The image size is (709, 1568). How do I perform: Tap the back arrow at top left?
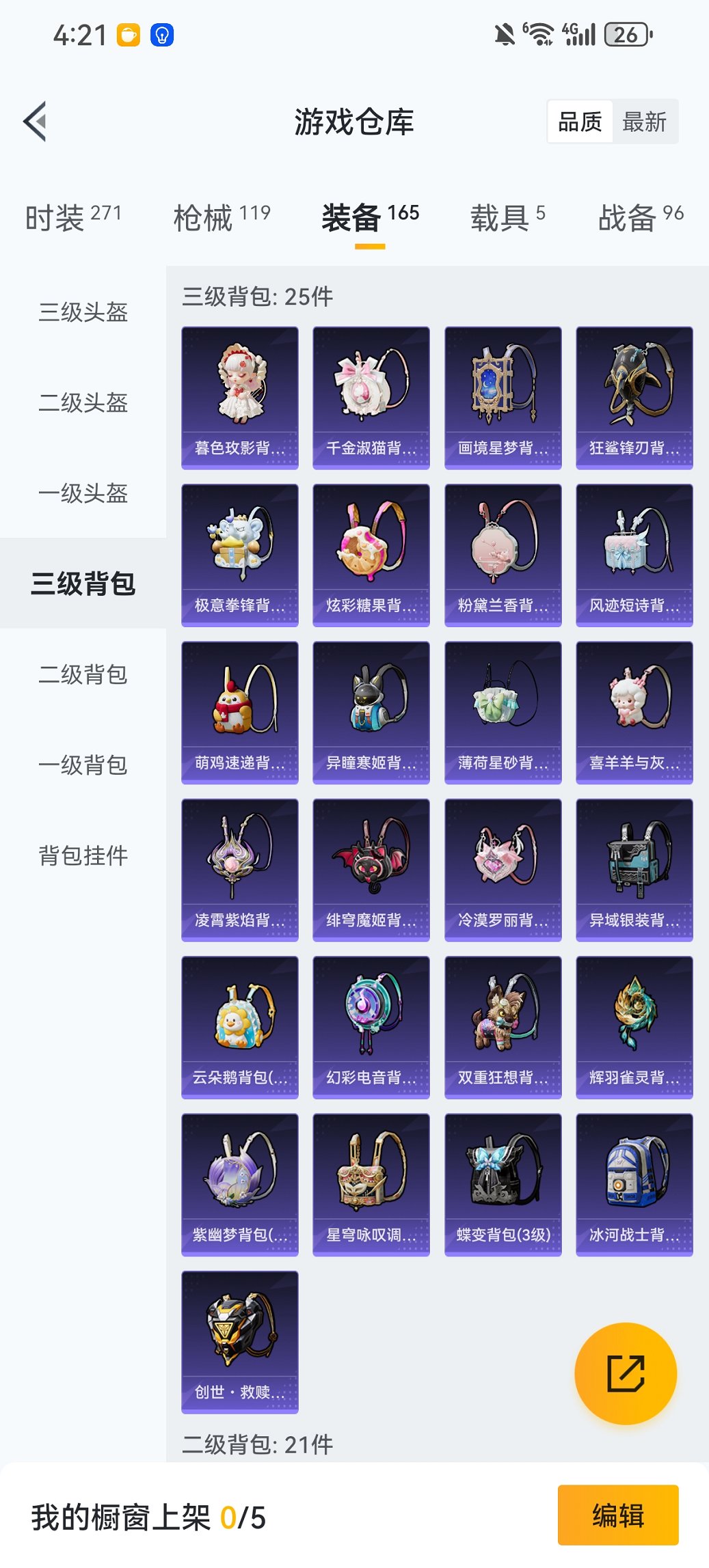point(34,120)
